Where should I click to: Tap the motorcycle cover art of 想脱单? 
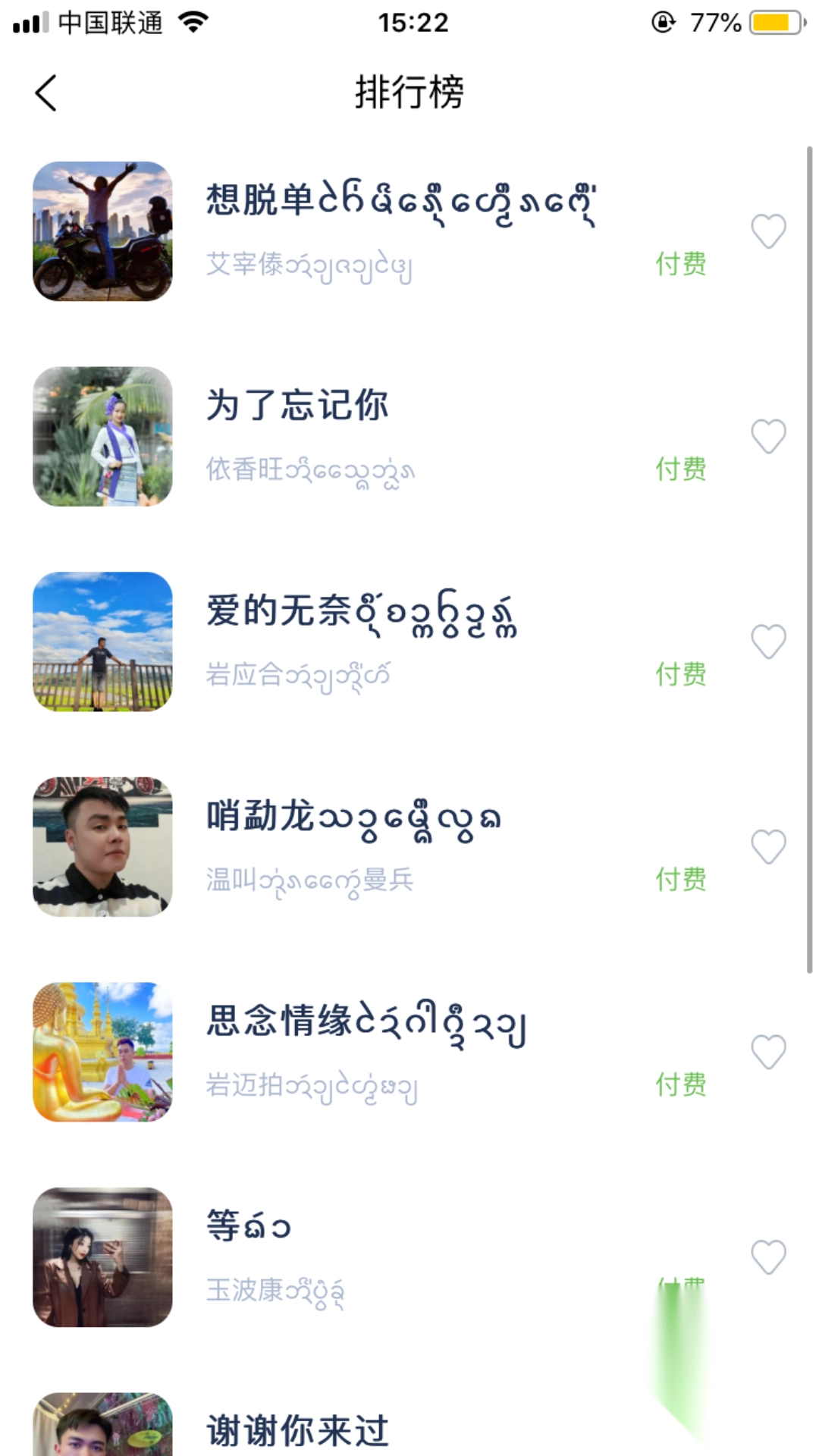point(104,230)
